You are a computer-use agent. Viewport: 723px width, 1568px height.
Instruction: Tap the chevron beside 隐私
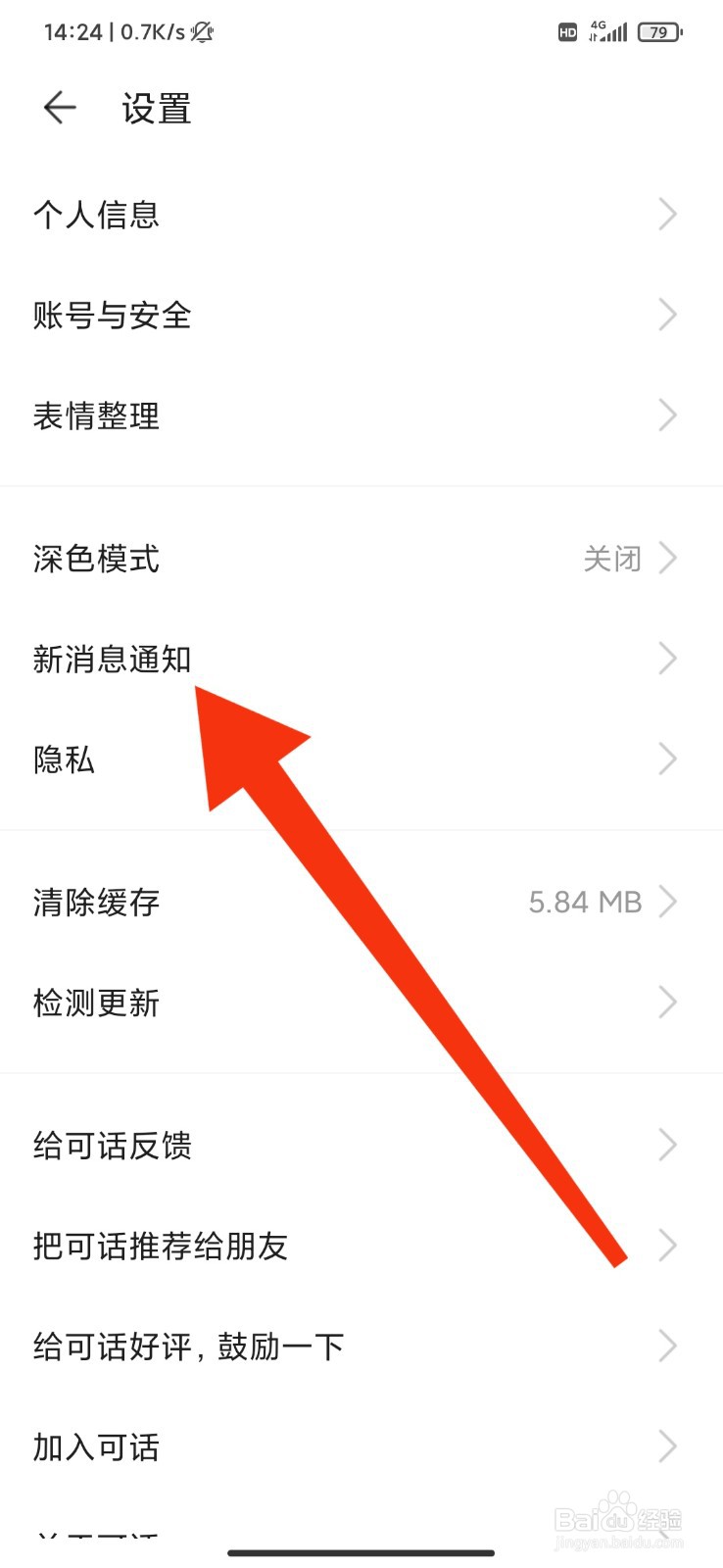(x=667, y=759)
